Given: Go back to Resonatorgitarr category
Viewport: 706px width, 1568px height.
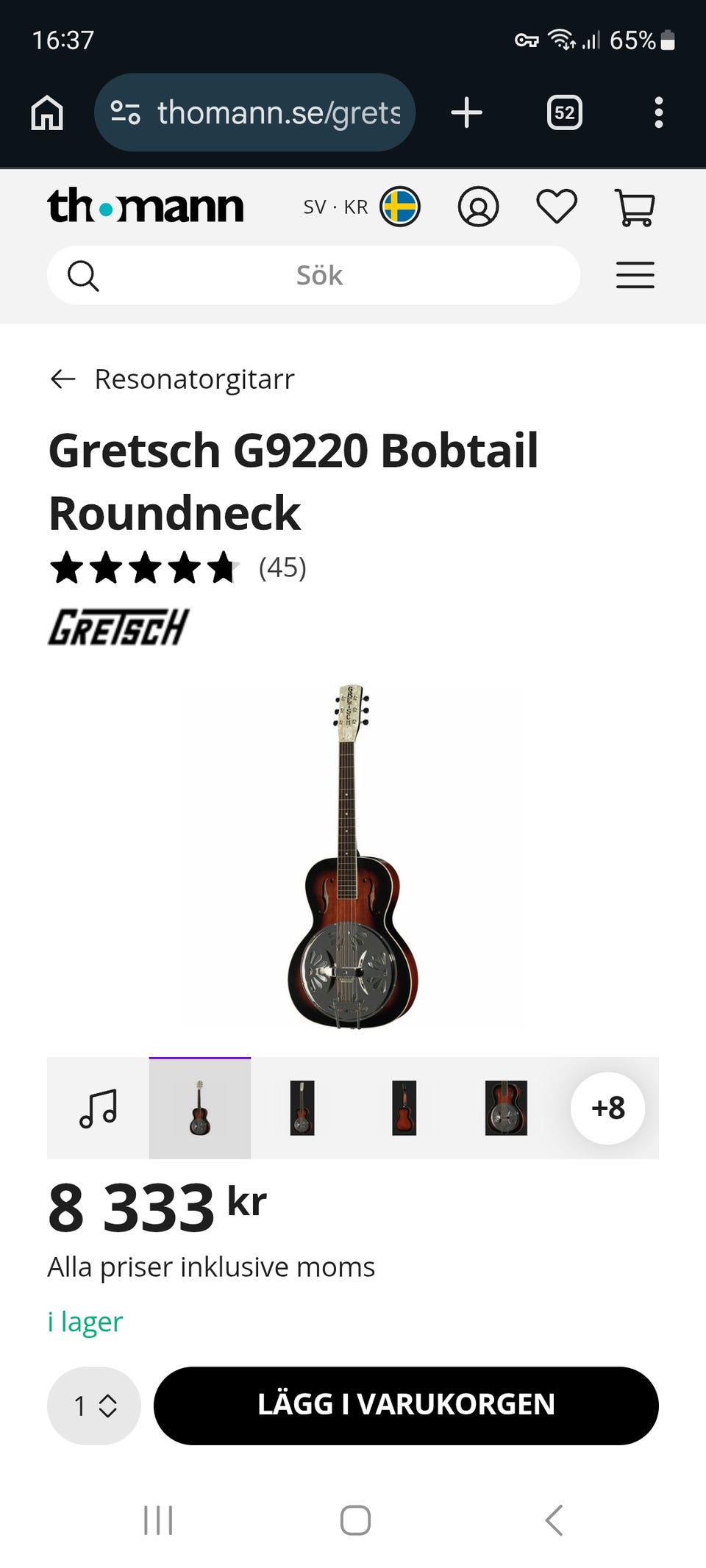Looking at the screenshot, I should tap(172, 379).
